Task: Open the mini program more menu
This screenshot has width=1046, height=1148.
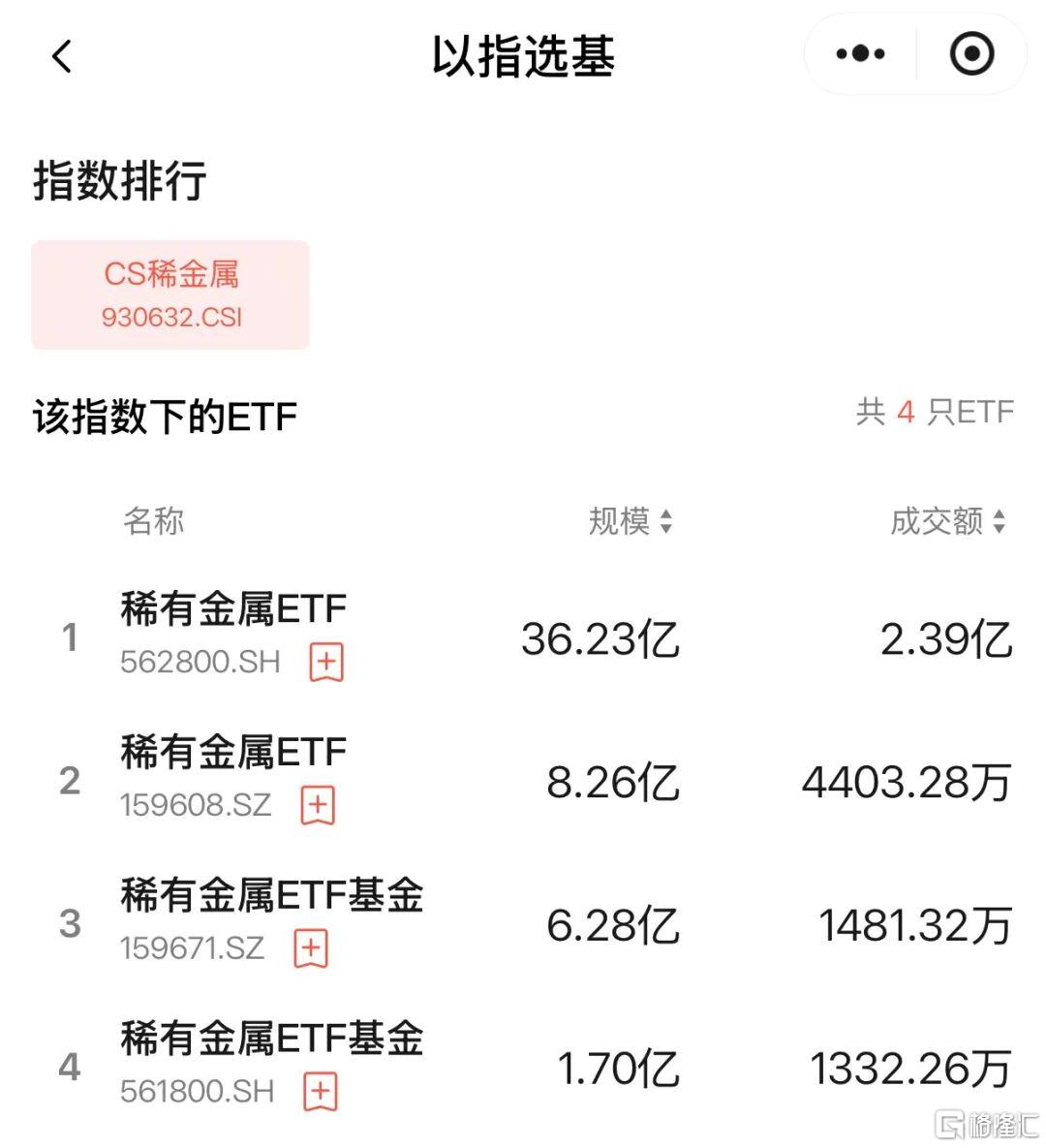Action: point(860,54)
